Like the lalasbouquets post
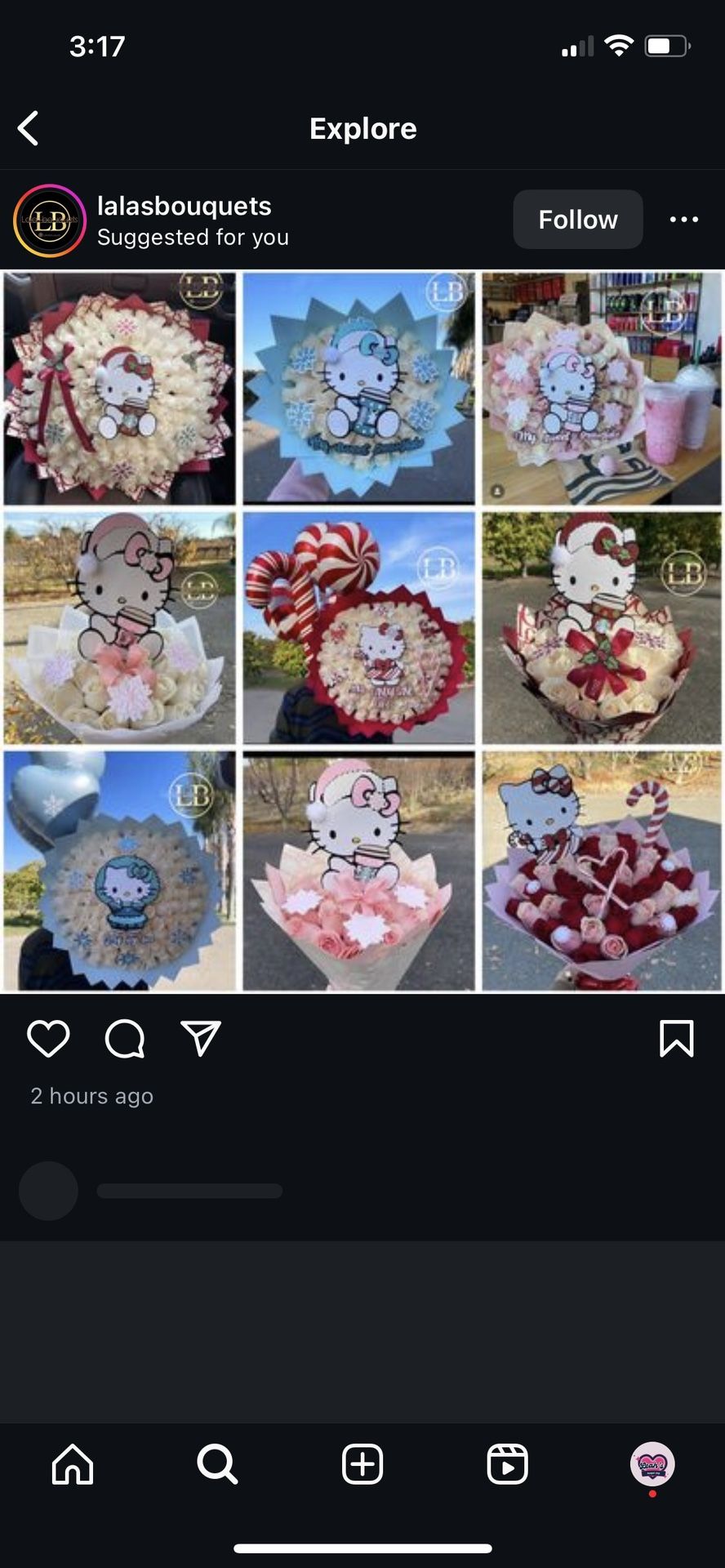This screenshot has height=1568, width=725. click(48, 1039)
